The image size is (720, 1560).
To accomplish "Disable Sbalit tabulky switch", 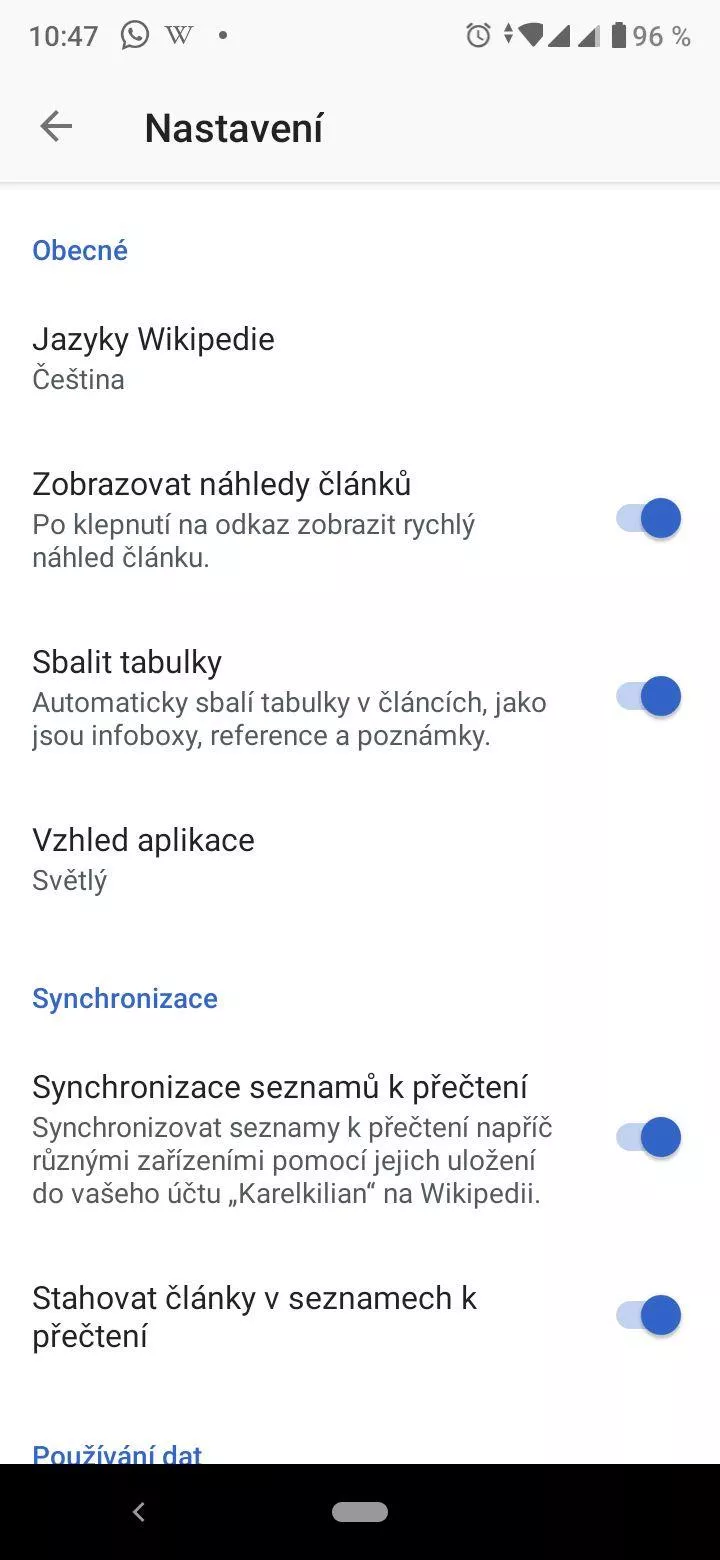I will click(x=648, y=696).
